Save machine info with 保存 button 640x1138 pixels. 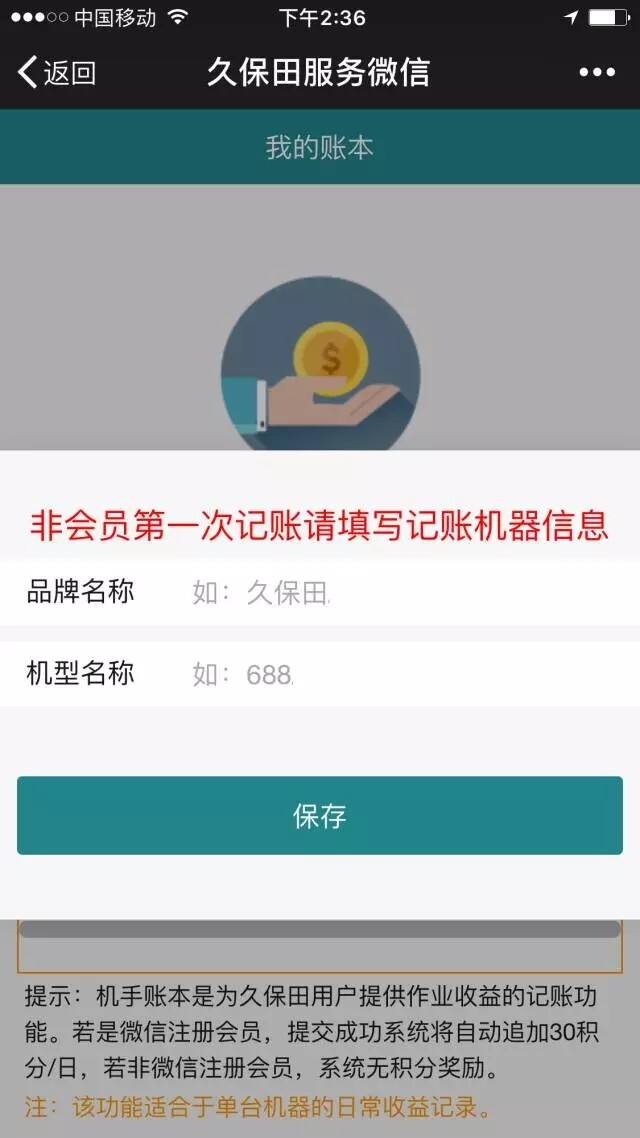point(320,815)
